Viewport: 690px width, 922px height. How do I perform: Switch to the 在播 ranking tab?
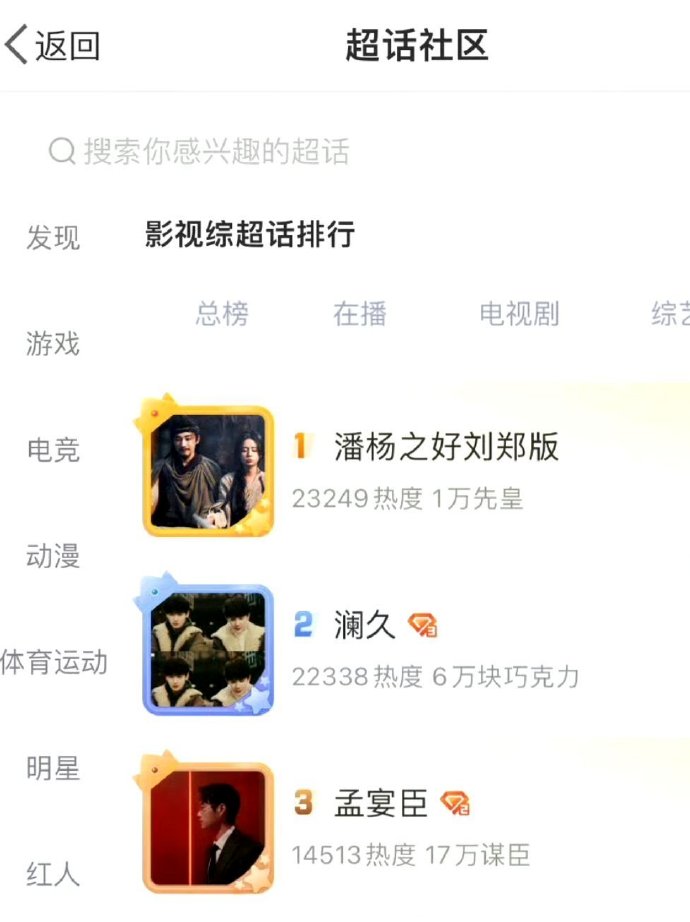360,314
